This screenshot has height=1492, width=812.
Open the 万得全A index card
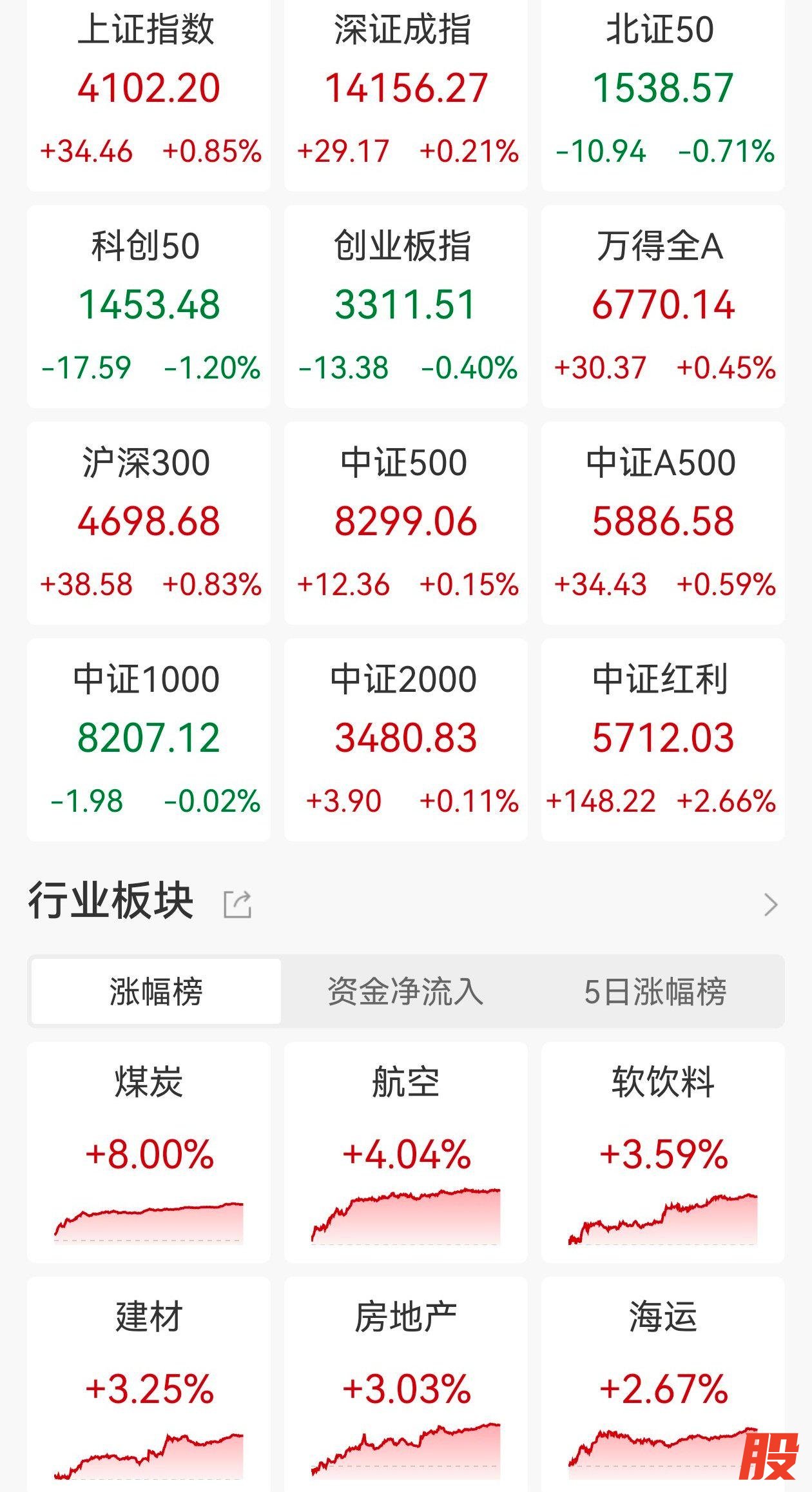(663, 306)
